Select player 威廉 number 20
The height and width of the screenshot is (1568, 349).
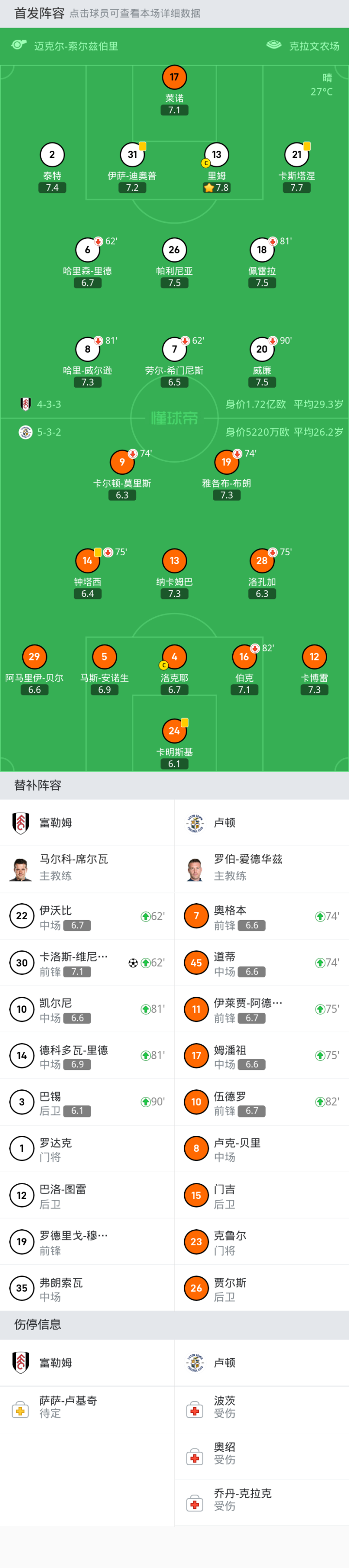261,349
